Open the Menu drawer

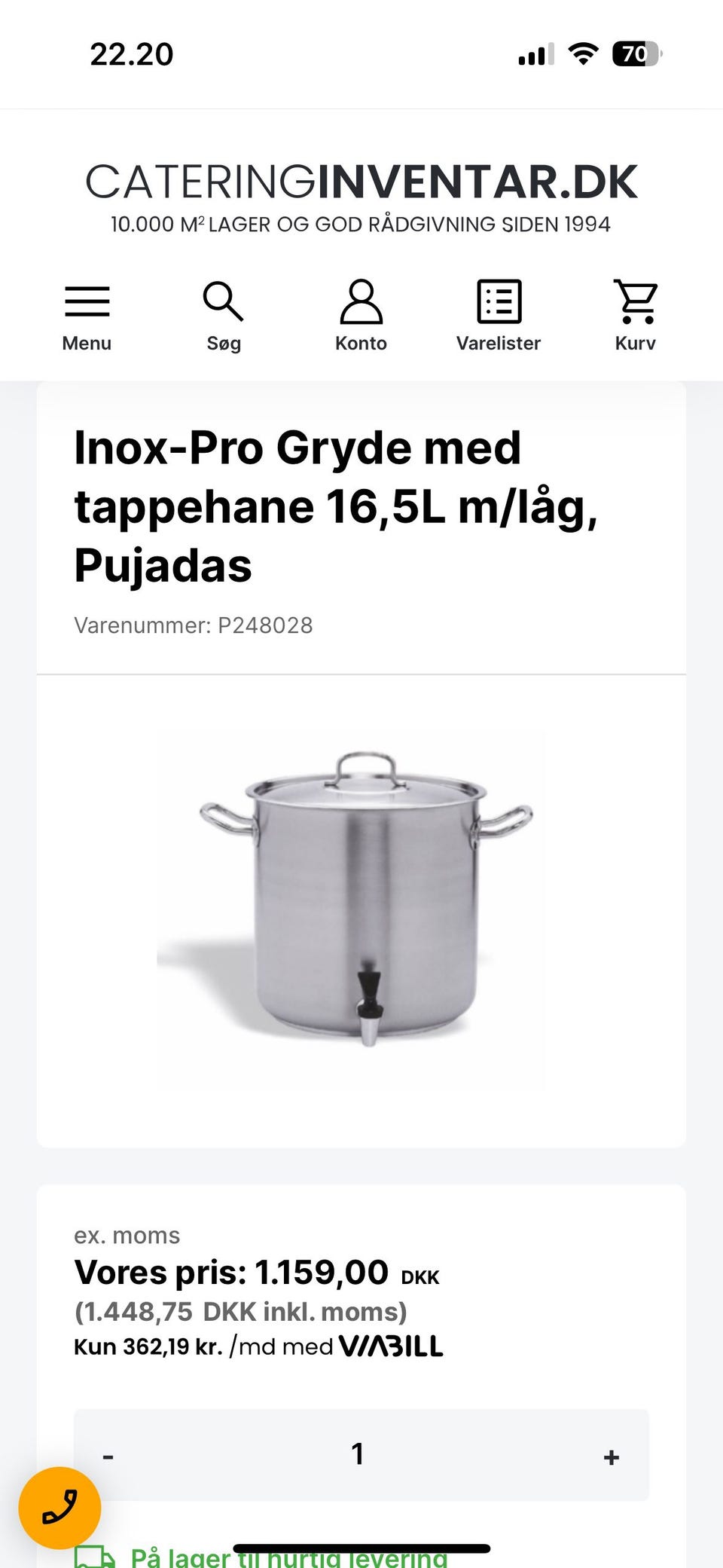tap(87, 315)
